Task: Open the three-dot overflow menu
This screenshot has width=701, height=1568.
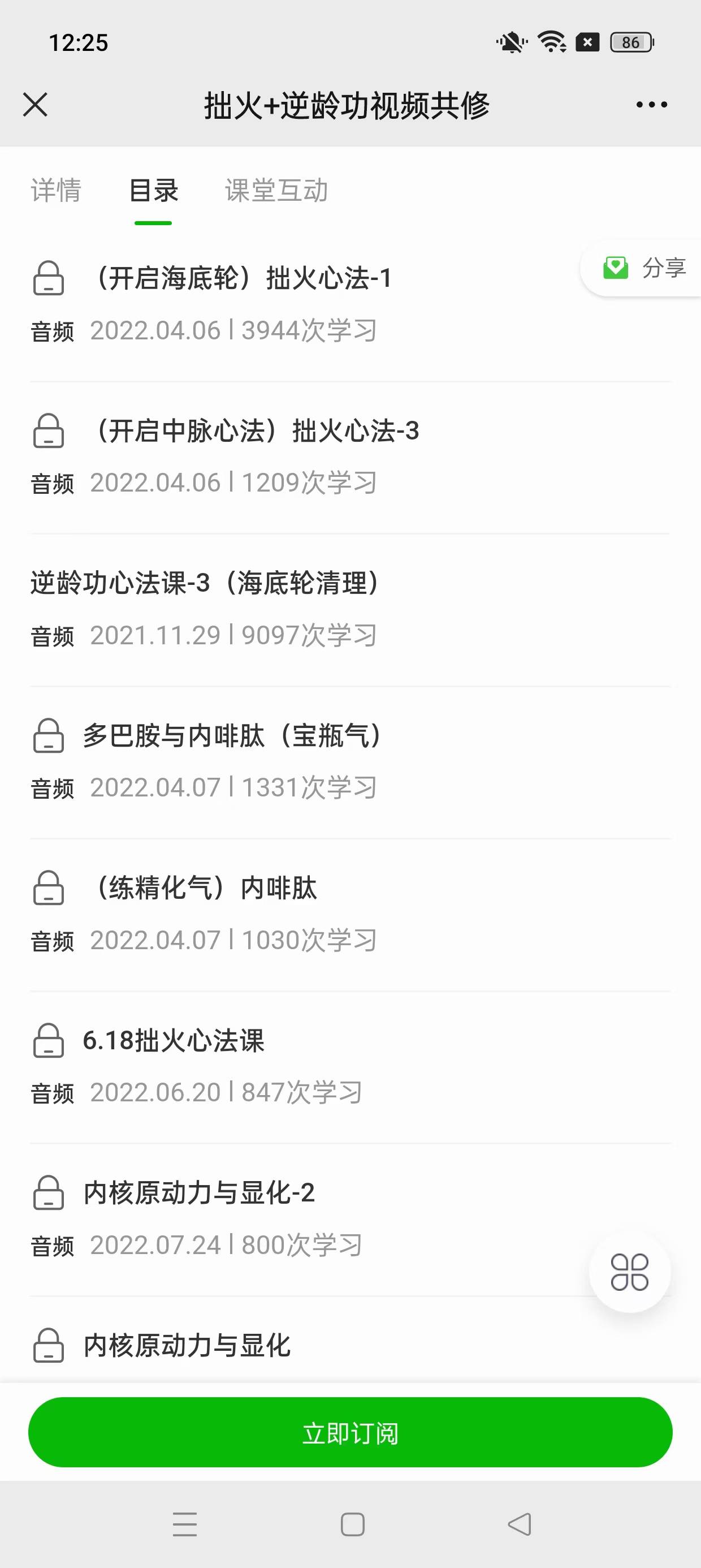Action: (651, 105)
